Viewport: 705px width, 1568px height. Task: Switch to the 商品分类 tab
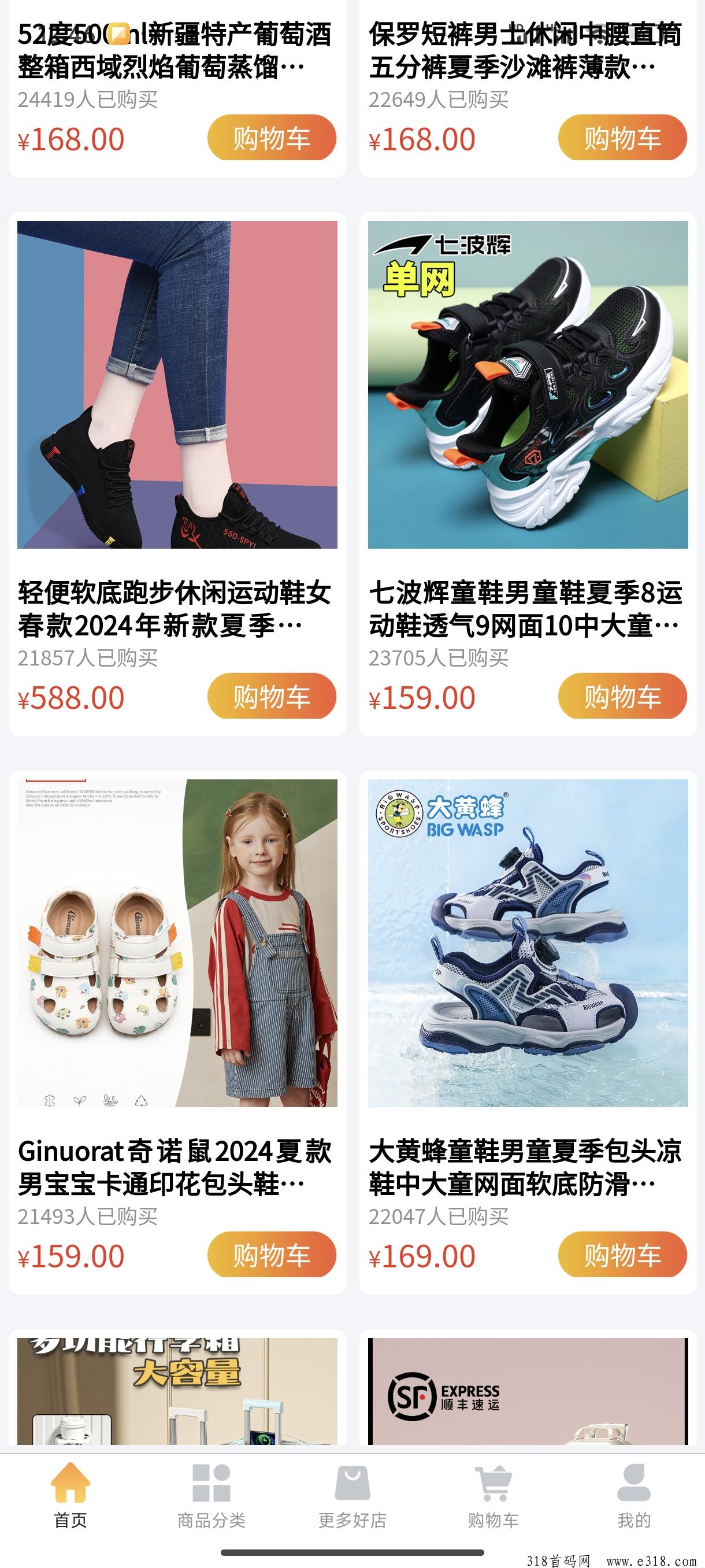(211, 1496)
